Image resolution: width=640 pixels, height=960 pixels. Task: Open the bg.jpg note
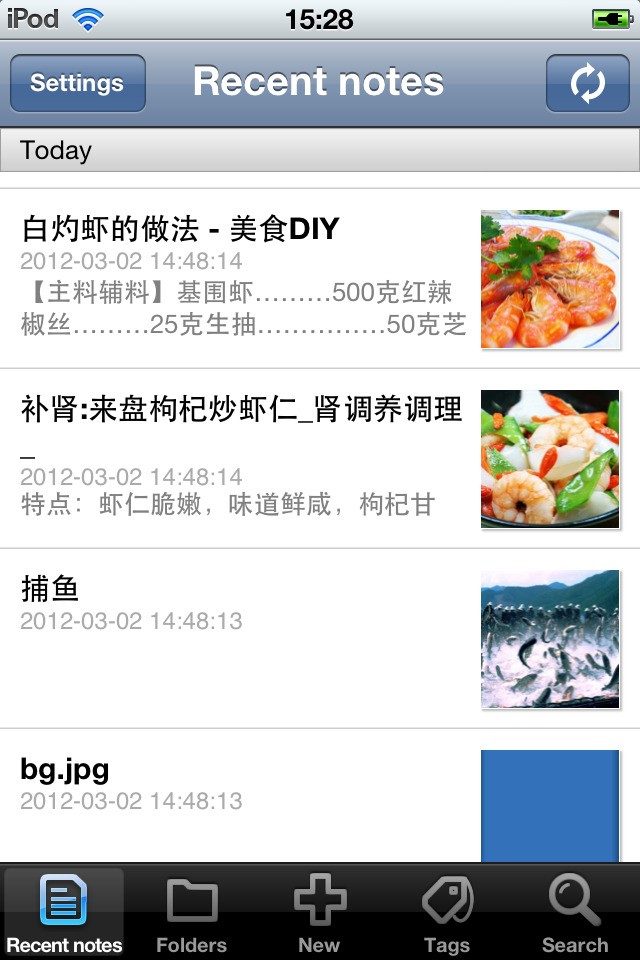tap(240, 795)
